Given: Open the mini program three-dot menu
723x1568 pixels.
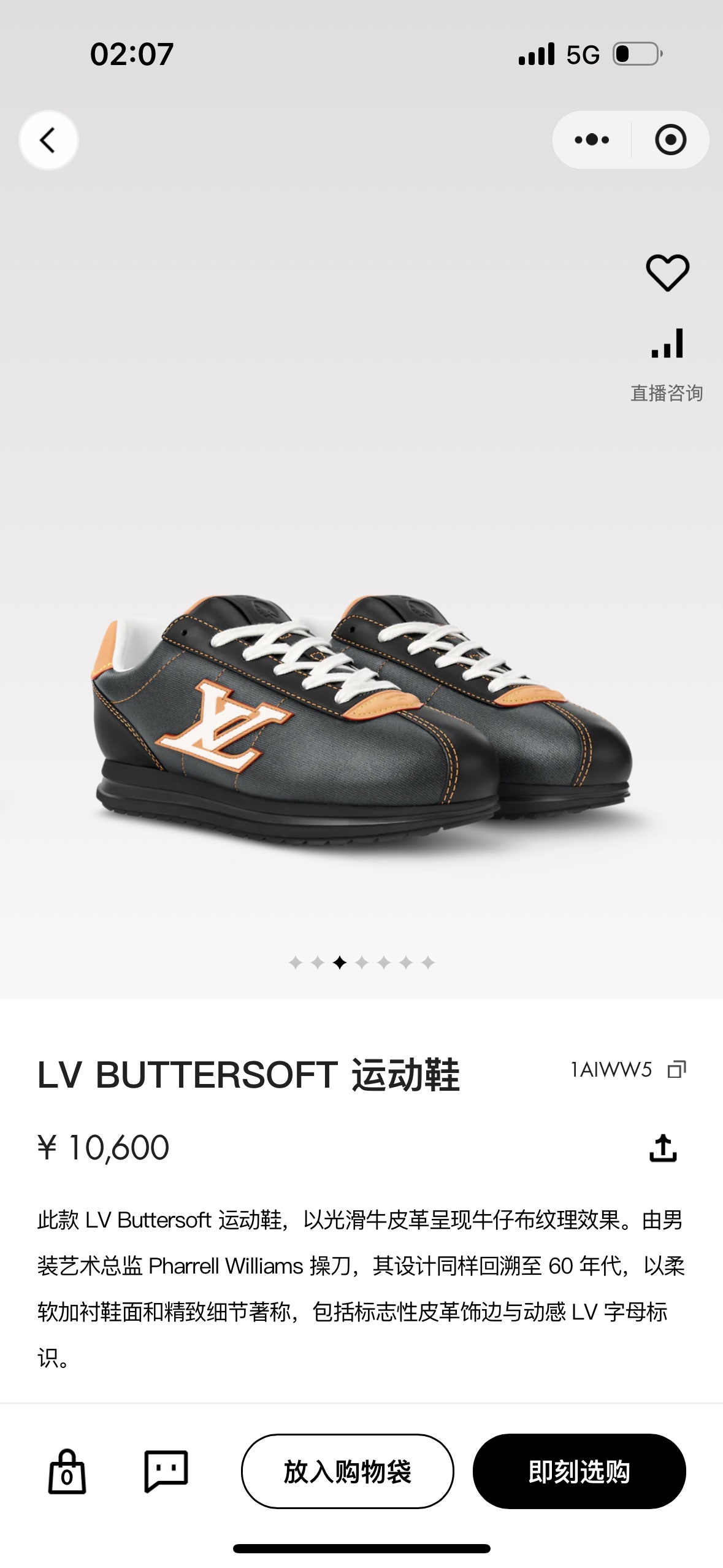Looking at the screenshot, I should click(x=592, y=140).
